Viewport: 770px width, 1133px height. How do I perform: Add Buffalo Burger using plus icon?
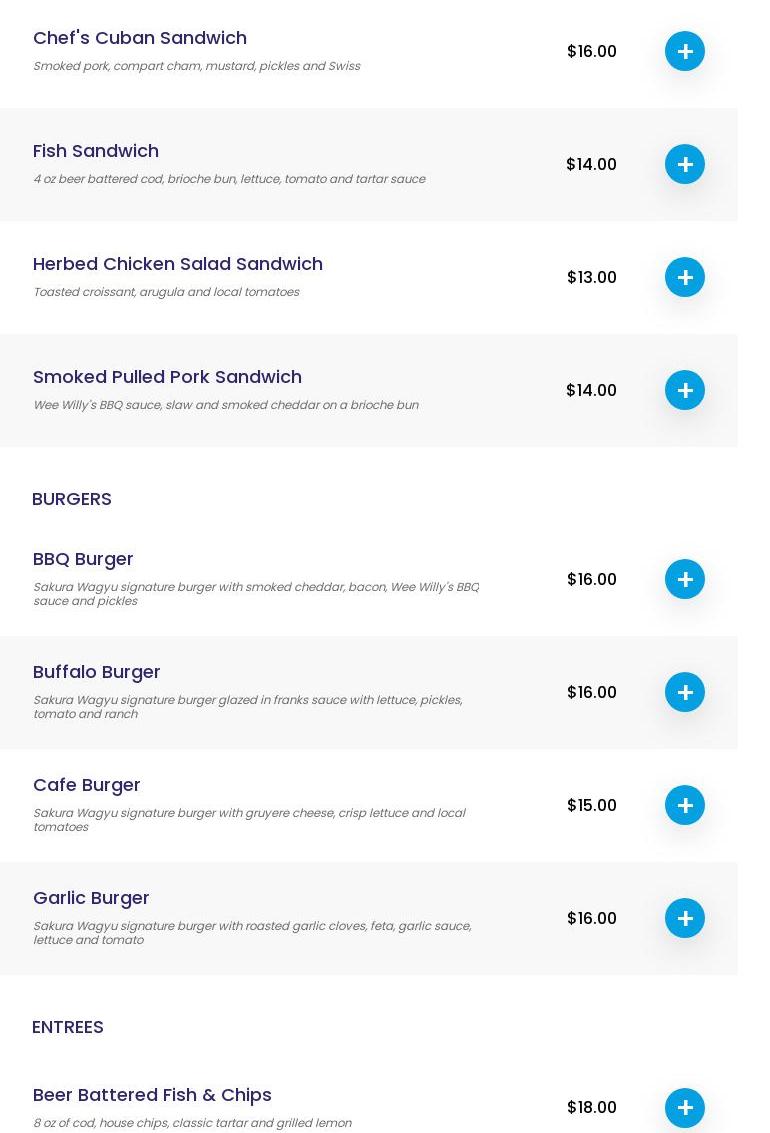[x=685, y=692]
